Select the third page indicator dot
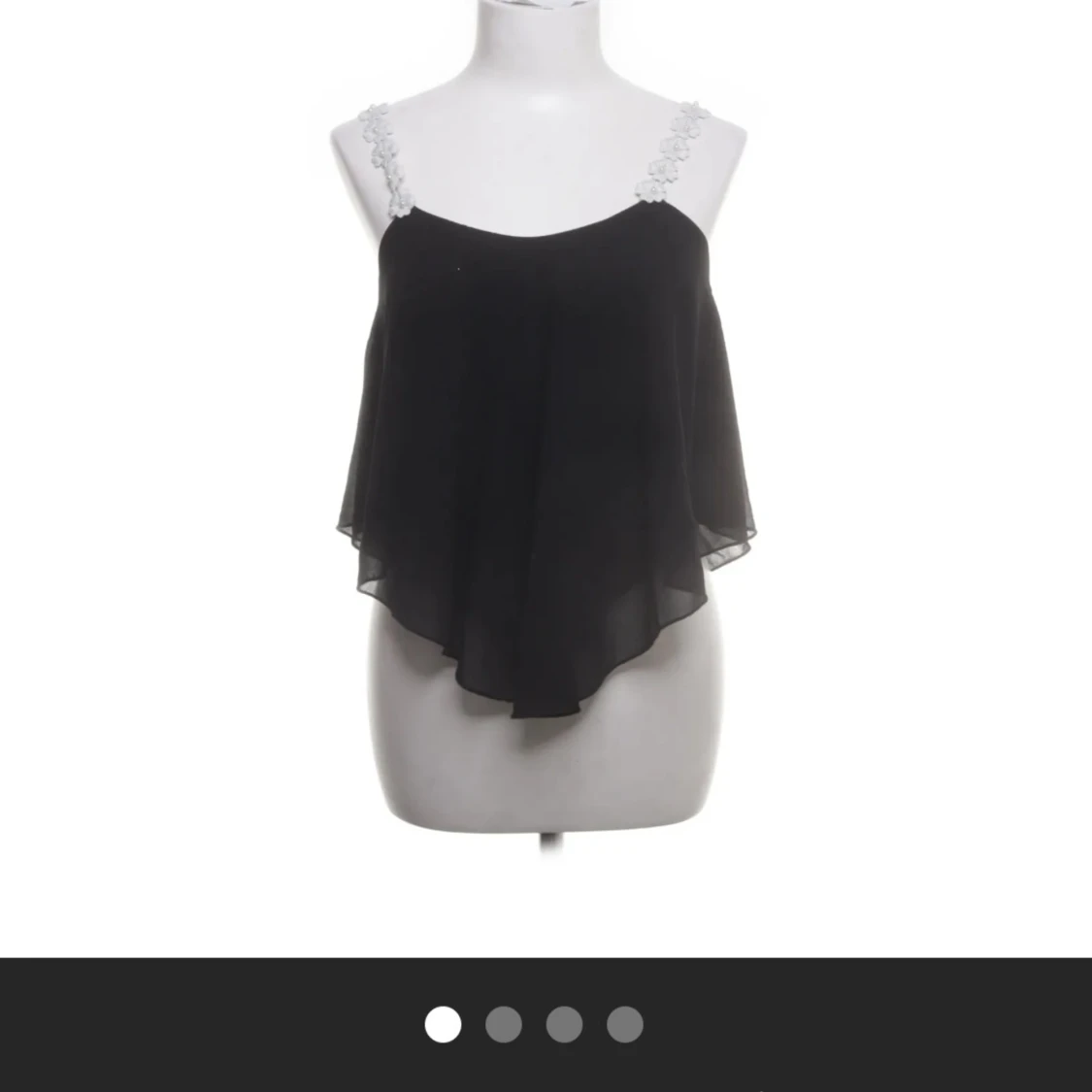The height and width of the screenshot is (1092, 1092). (564, 1024)
